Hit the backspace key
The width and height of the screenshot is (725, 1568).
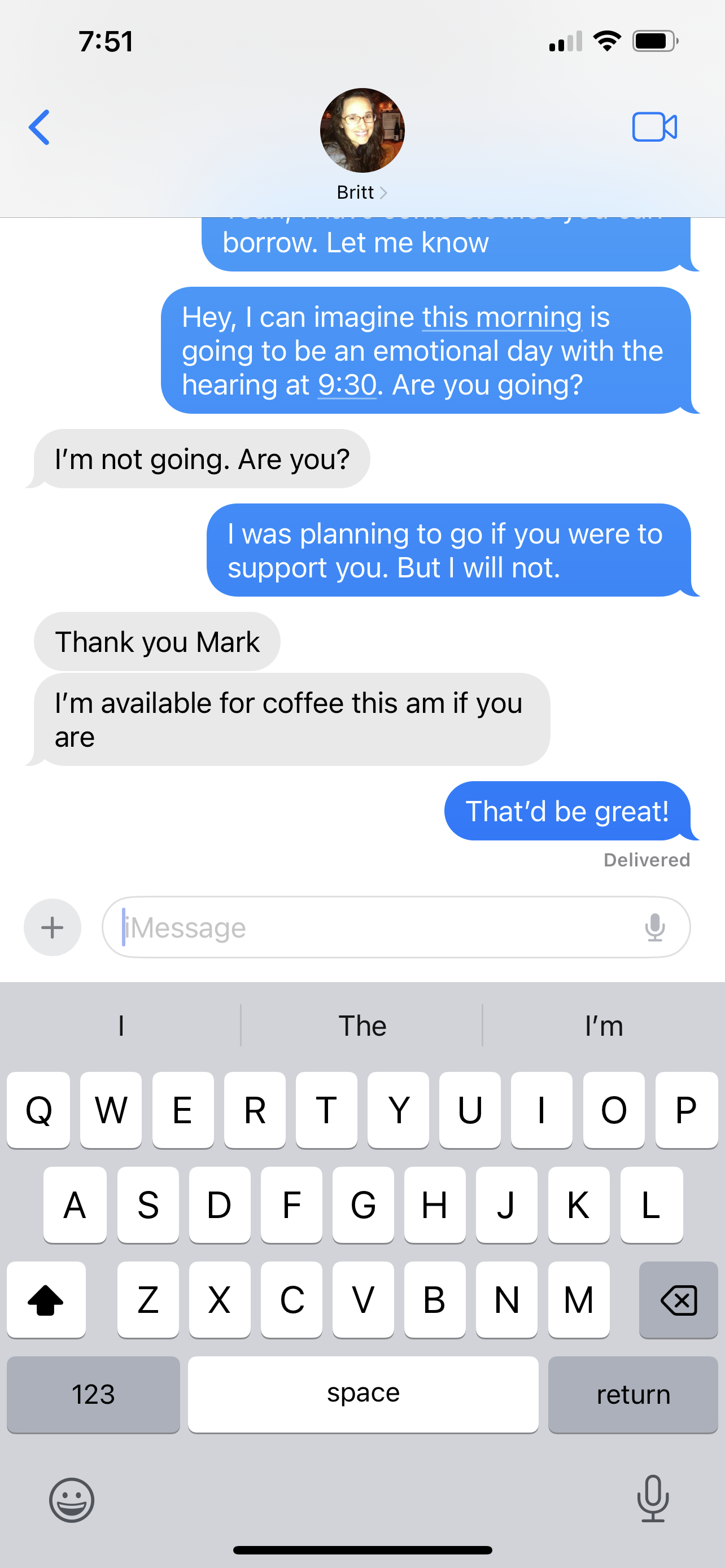coord(678,1300)
